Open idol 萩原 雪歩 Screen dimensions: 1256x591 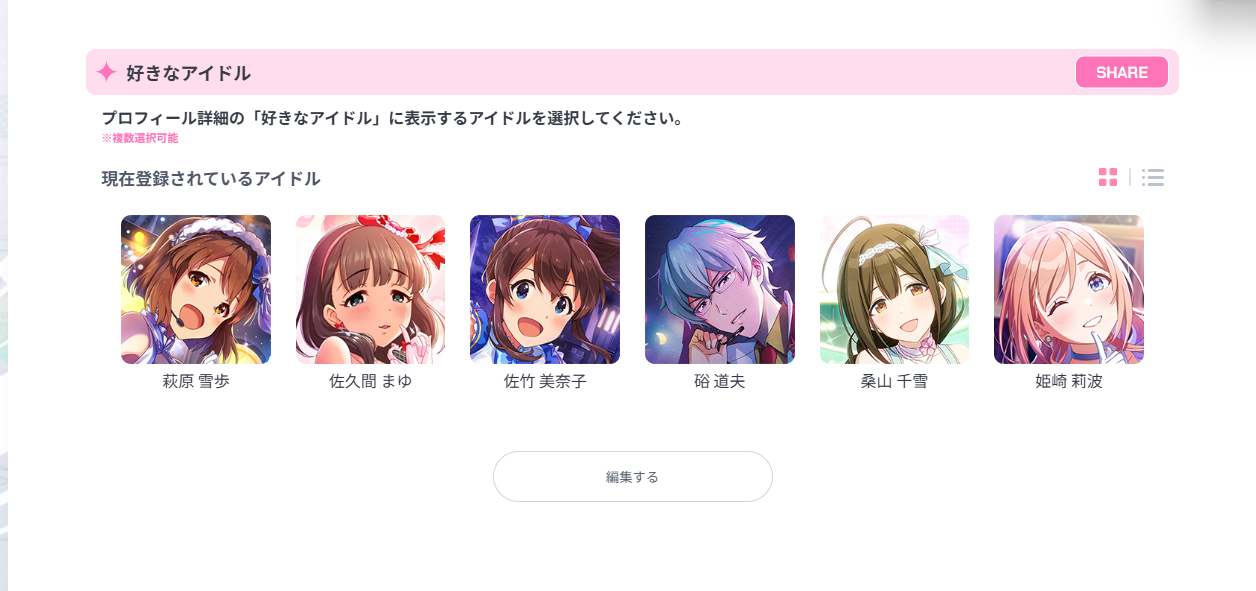196,290
